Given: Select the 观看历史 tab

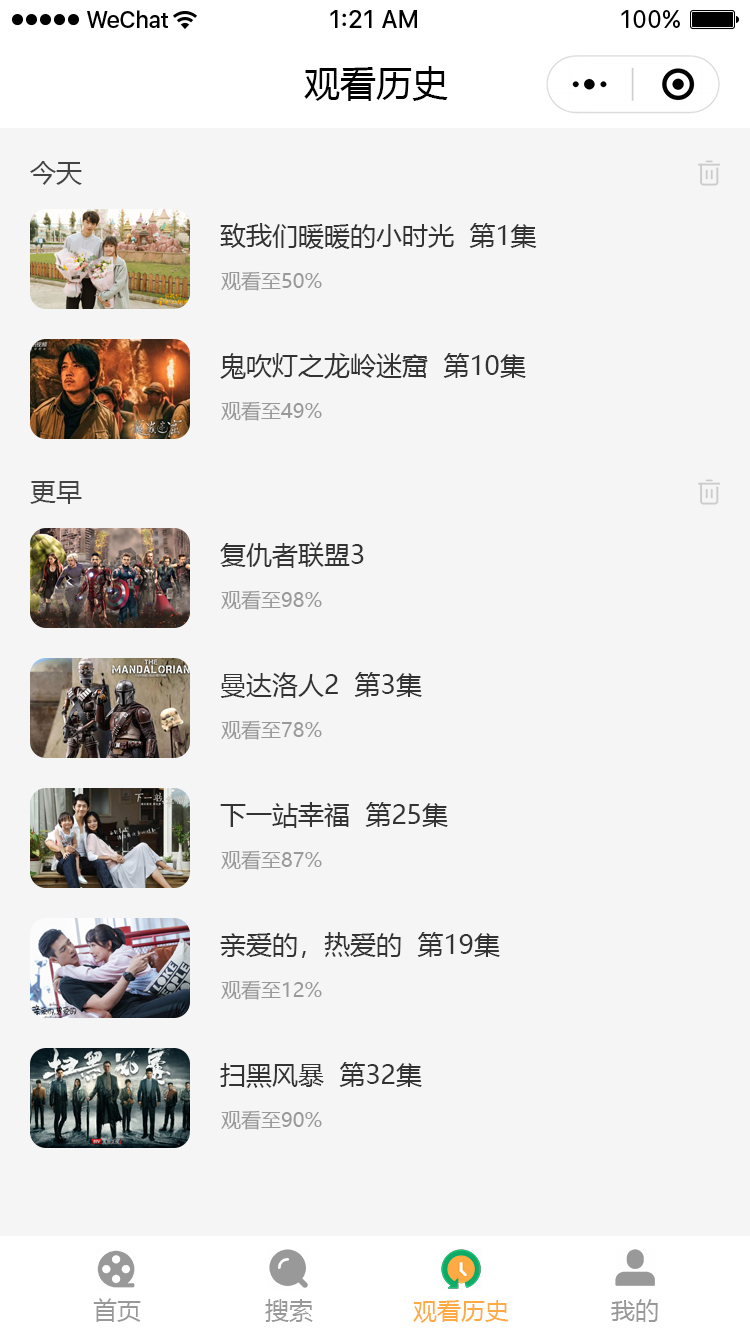Looking at the screenshot, I should coord(461,1286).
